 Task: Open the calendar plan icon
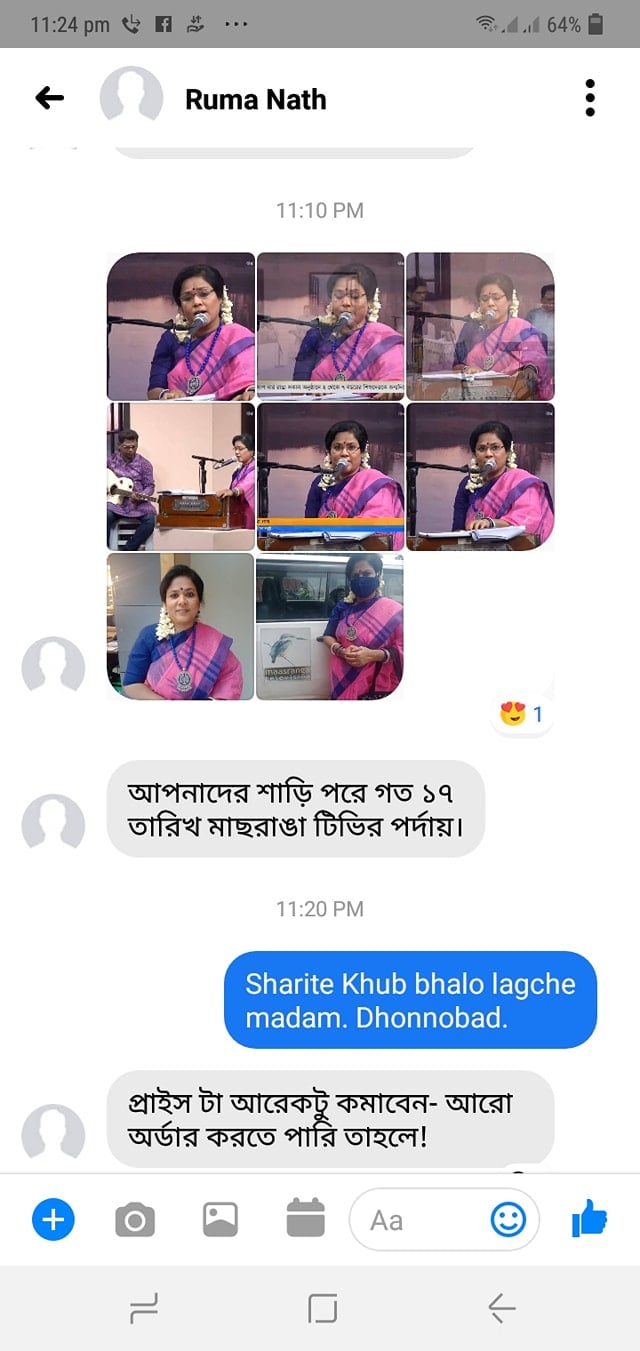(306, 1220)
